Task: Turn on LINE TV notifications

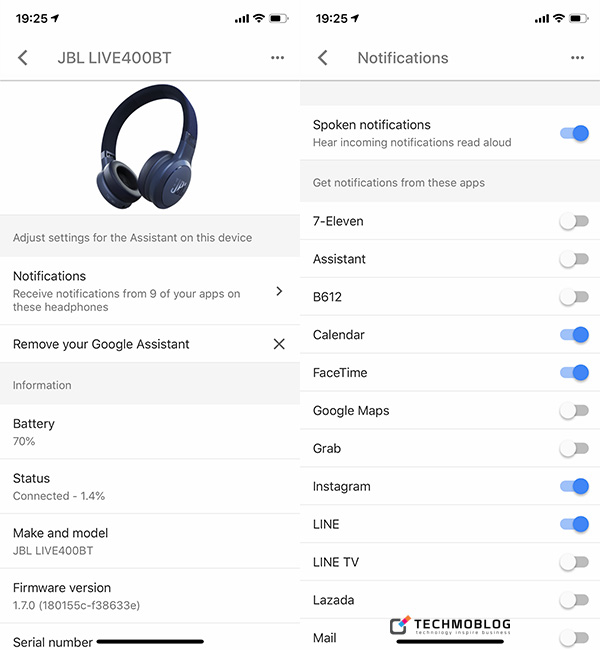Action: [x=573, y=562]
